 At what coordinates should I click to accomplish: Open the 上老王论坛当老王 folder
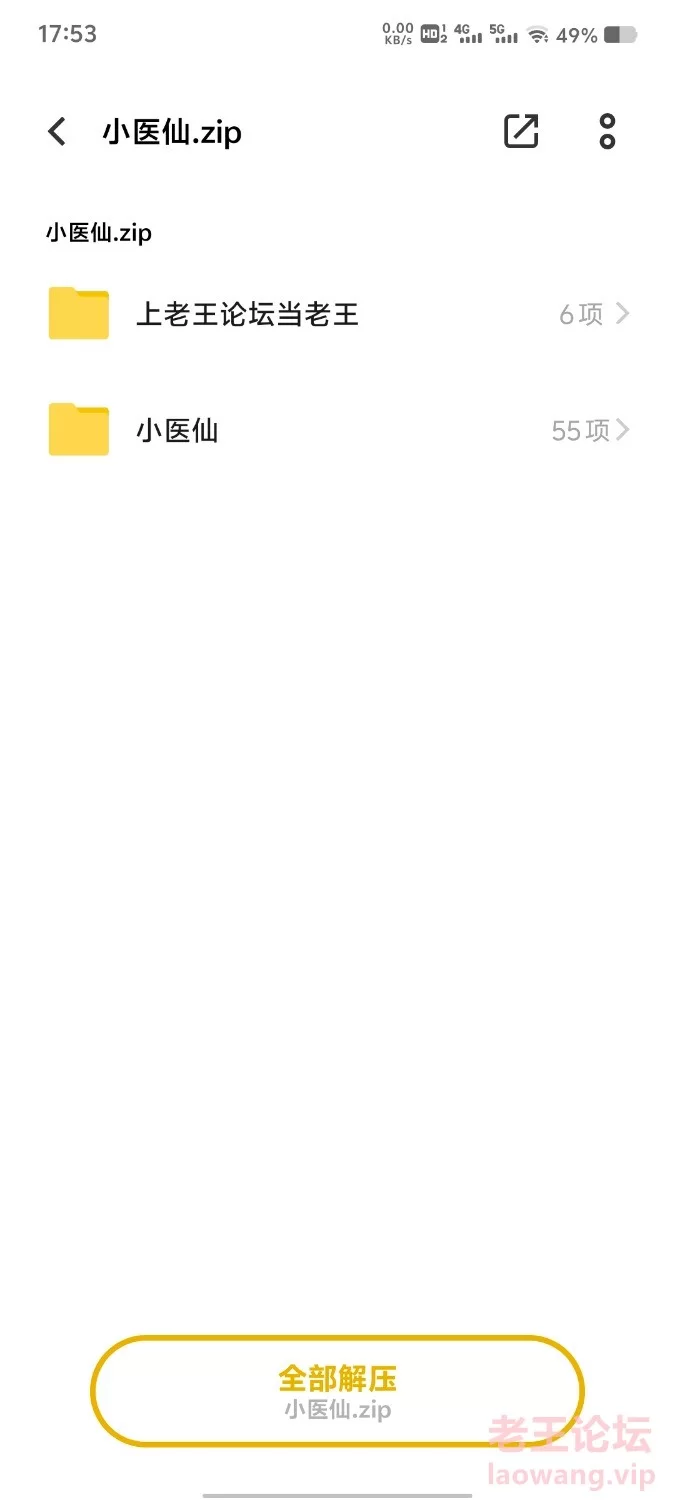338,314
